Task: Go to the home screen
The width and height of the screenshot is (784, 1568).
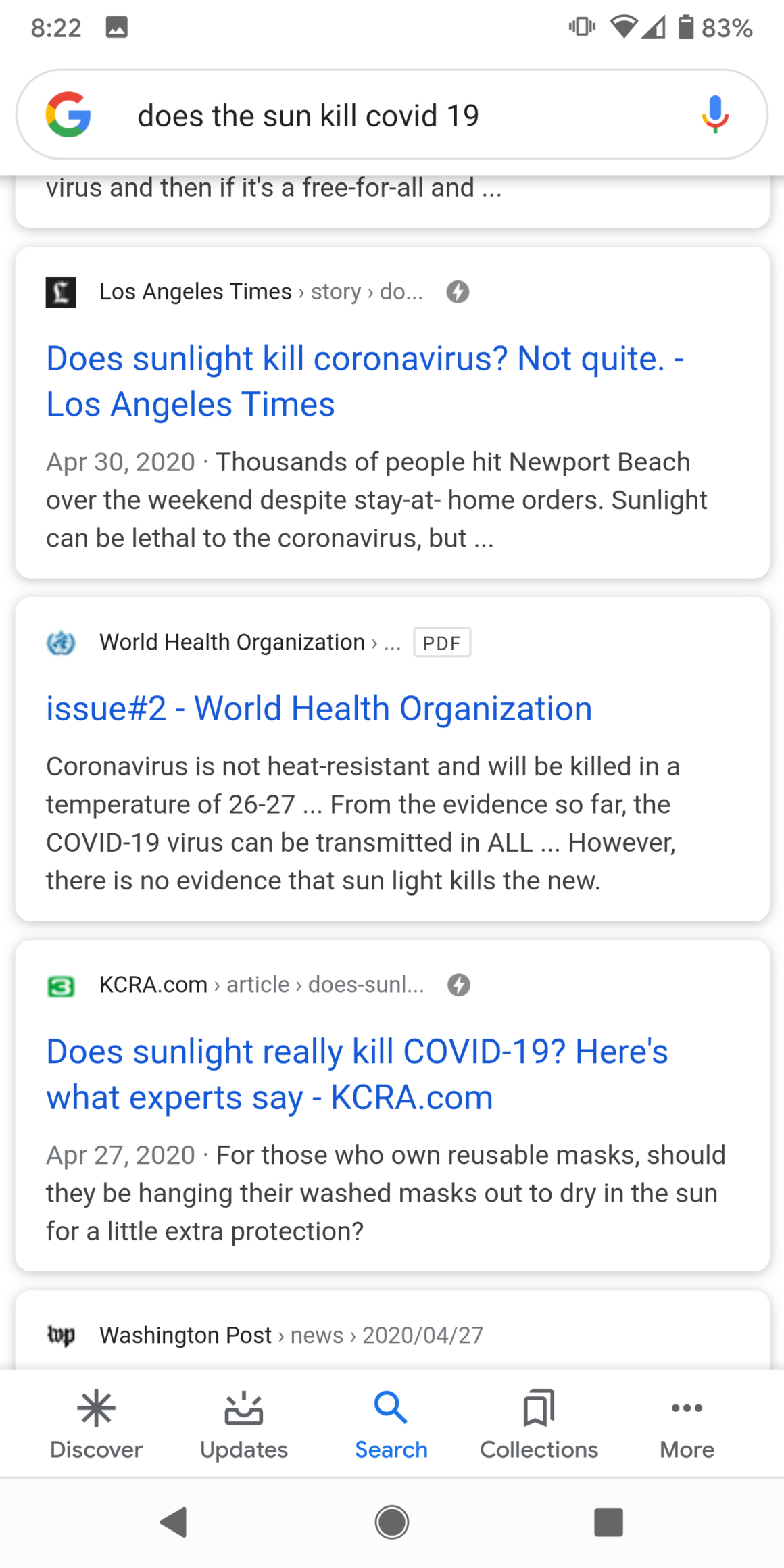Action: click(392, 1523)
